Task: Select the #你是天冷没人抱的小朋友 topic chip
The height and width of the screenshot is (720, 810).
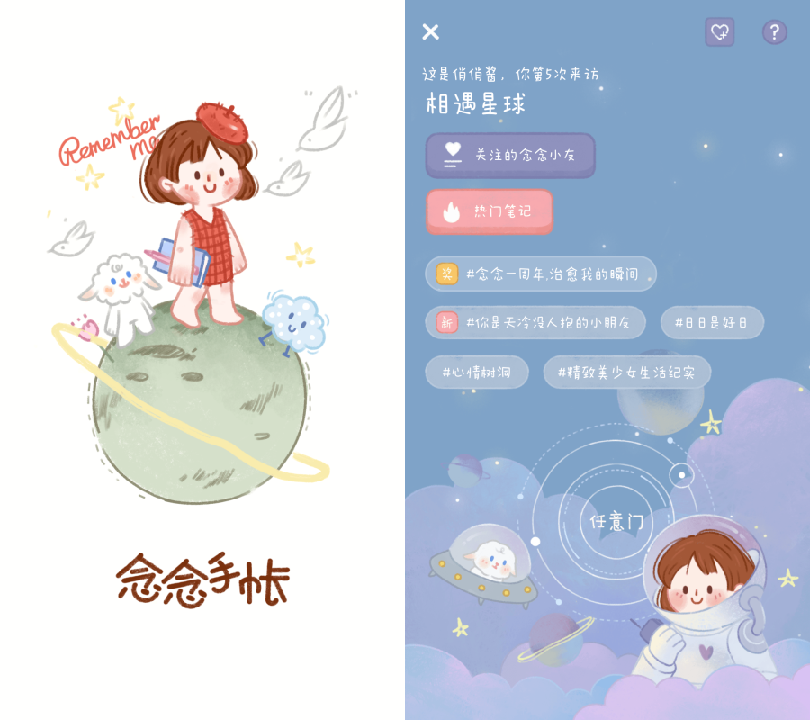Action: coord(537,323)
